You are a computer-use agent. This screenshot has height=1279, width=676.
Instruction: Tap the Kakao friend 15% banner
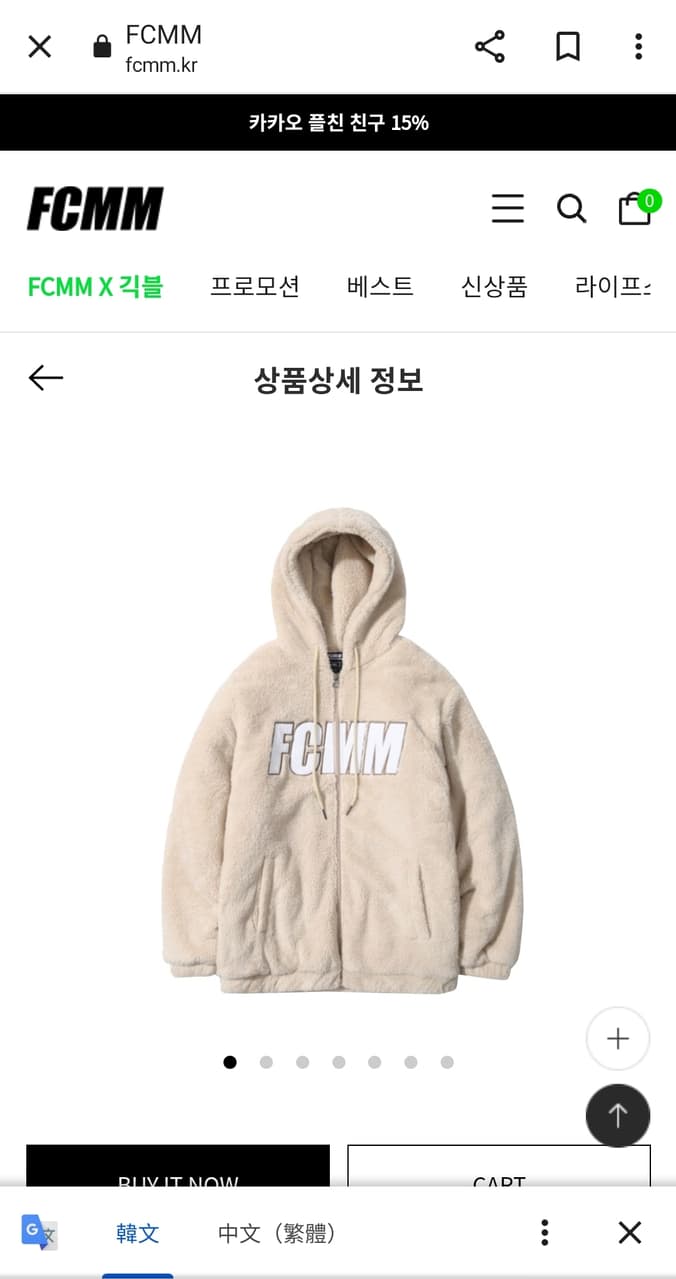[x=338, y=123]
